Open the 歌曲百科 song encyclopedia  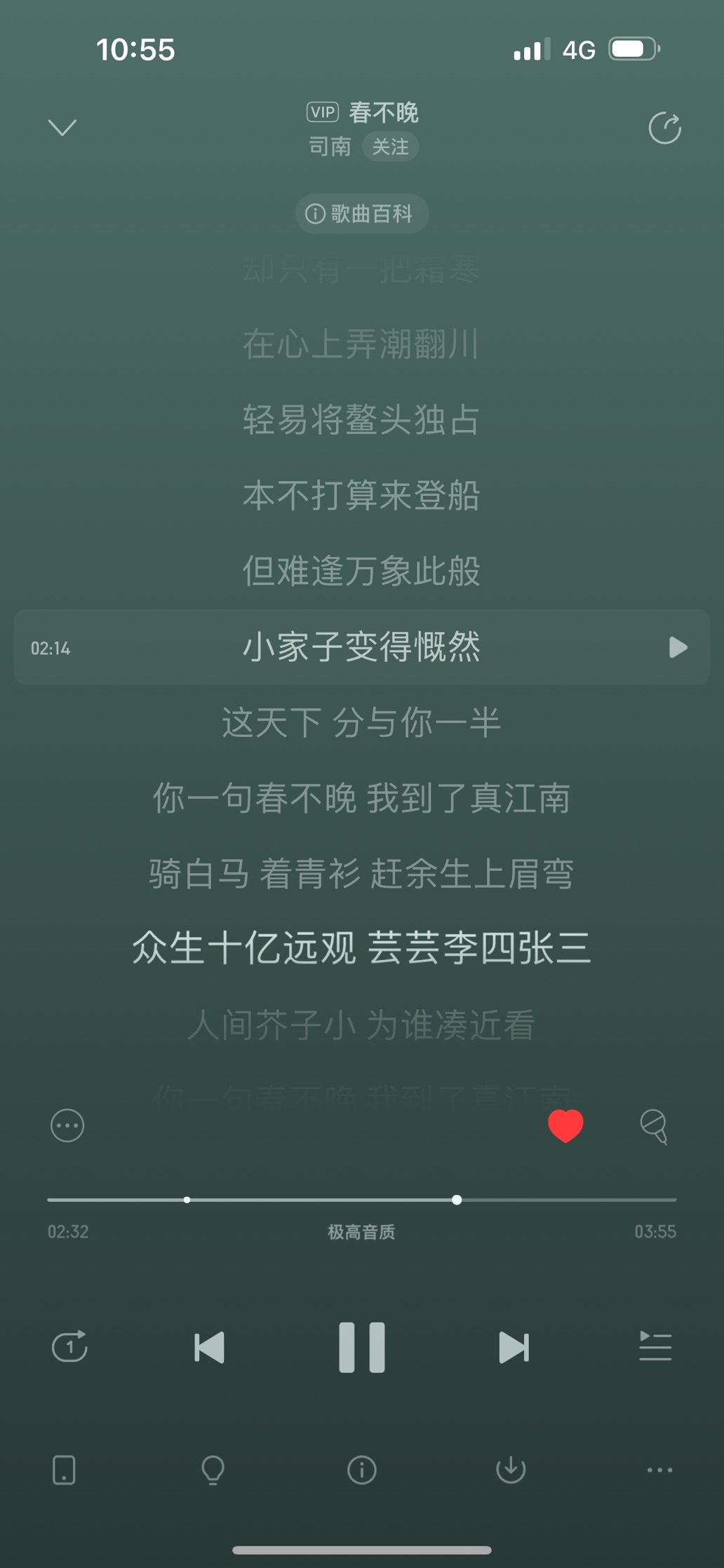tap(361, 213)
